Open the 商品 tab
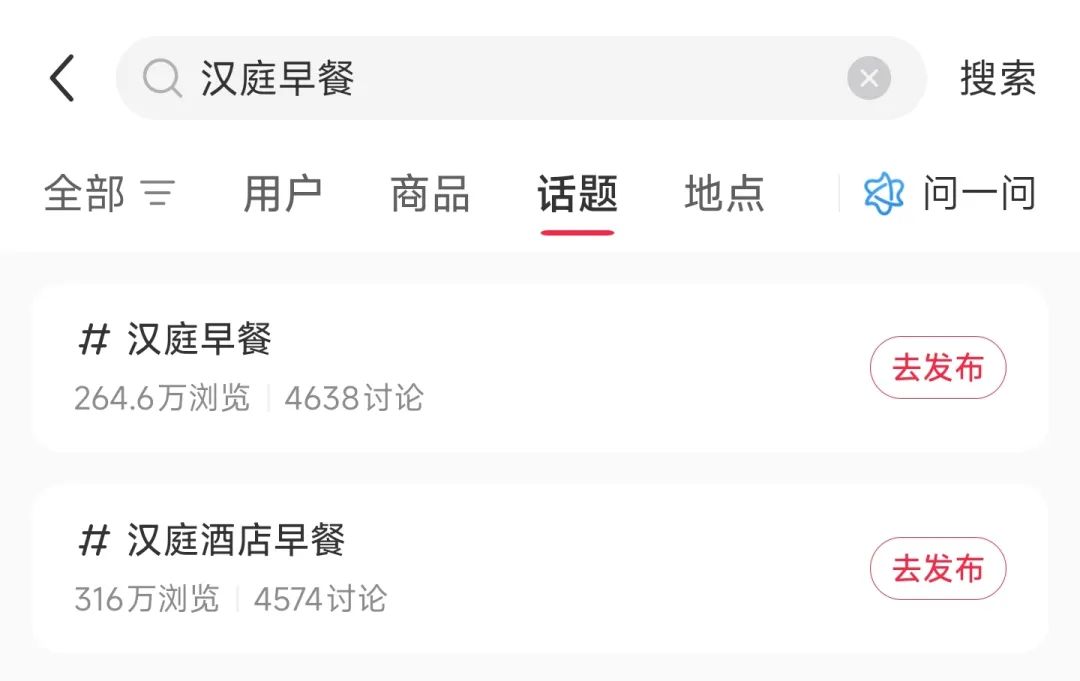Image resolution: width=1080 pixels, height=681 pixels. (430, 193)
